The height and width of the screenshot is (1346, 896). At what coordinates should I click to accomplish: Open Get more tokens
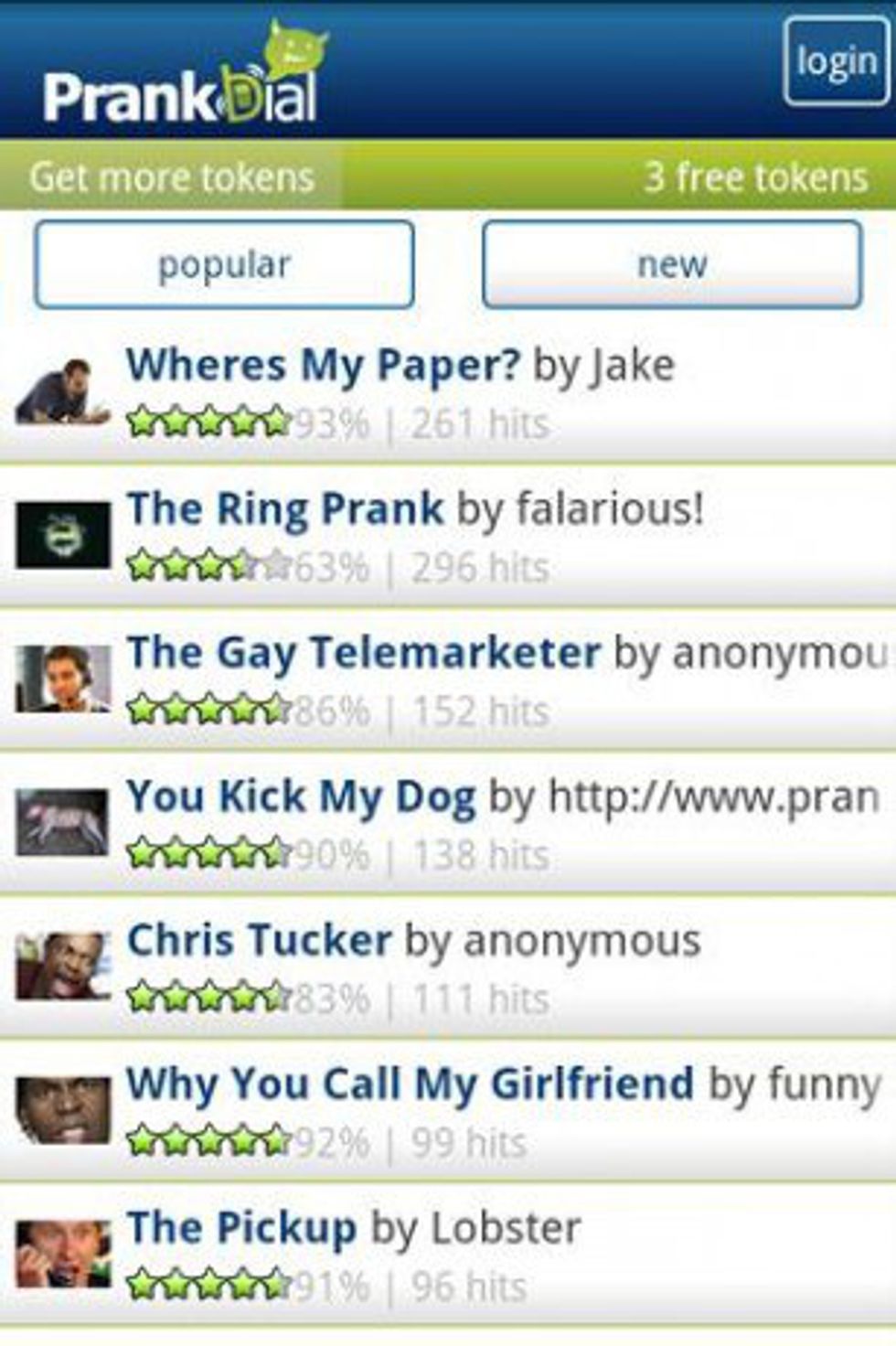tap(172, 176)
